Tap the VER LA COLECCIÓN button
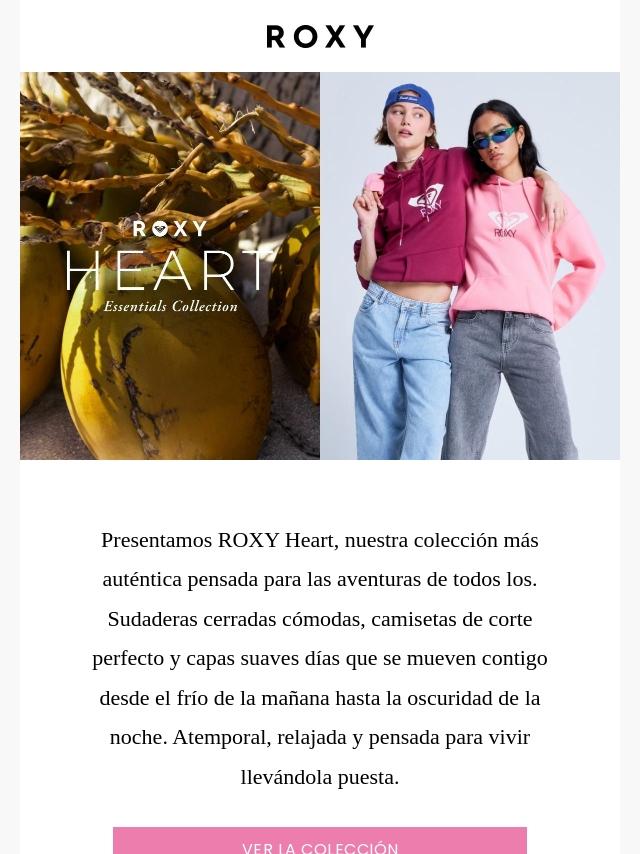 pos(320,840)
